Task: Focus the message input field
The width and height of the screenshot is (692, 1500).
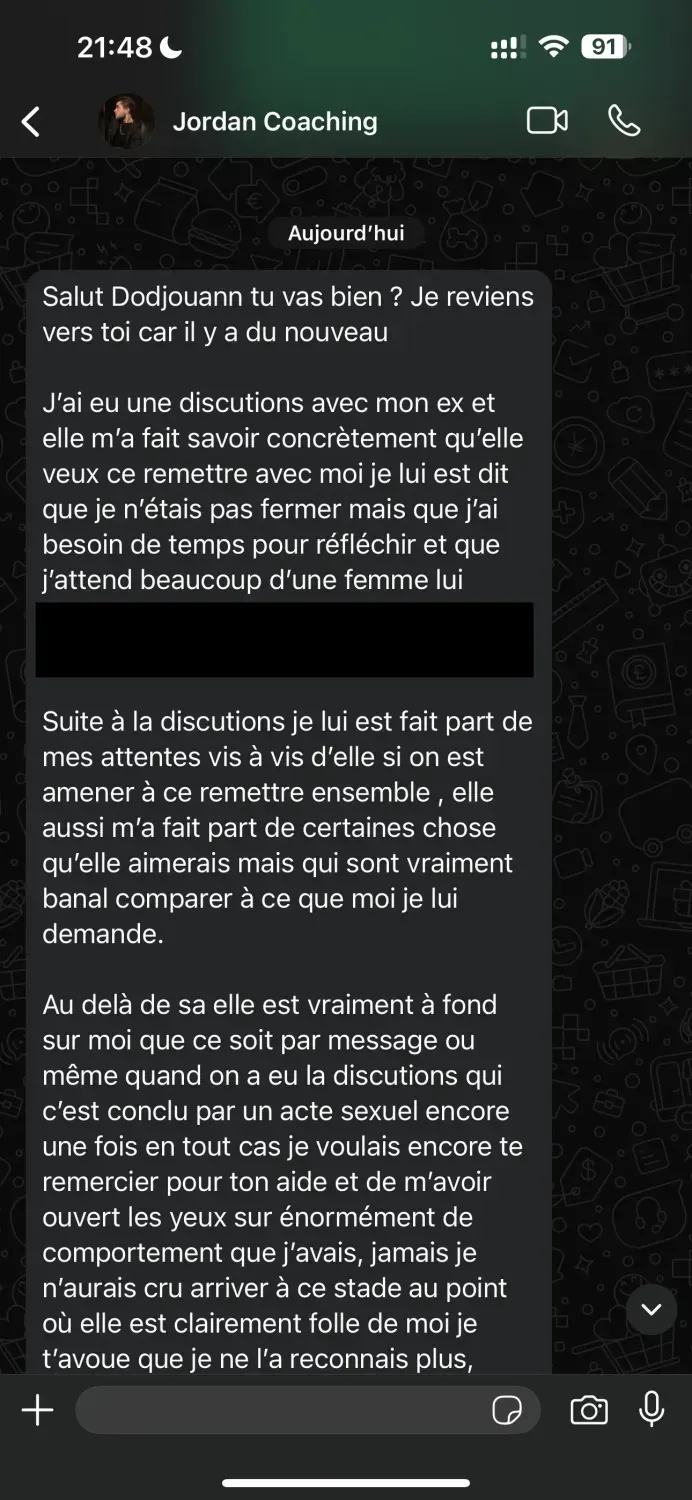Action: [x=280, y=1410]
